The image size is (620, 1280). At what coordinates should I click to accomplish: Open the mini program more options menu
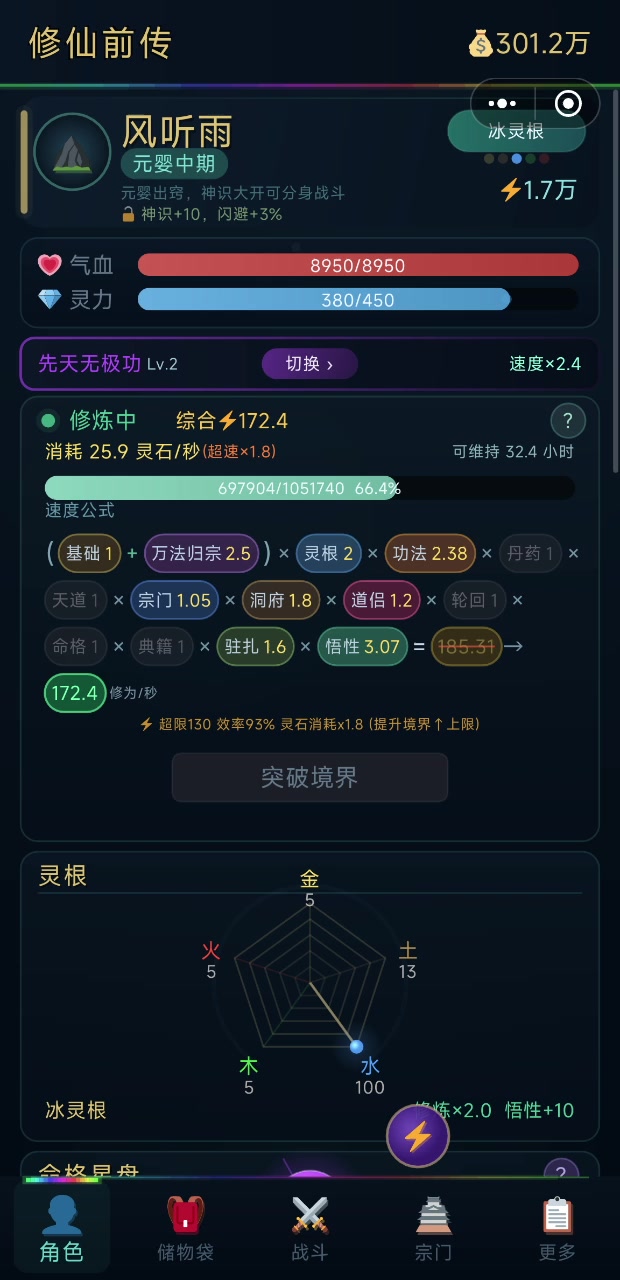[502, 103]
